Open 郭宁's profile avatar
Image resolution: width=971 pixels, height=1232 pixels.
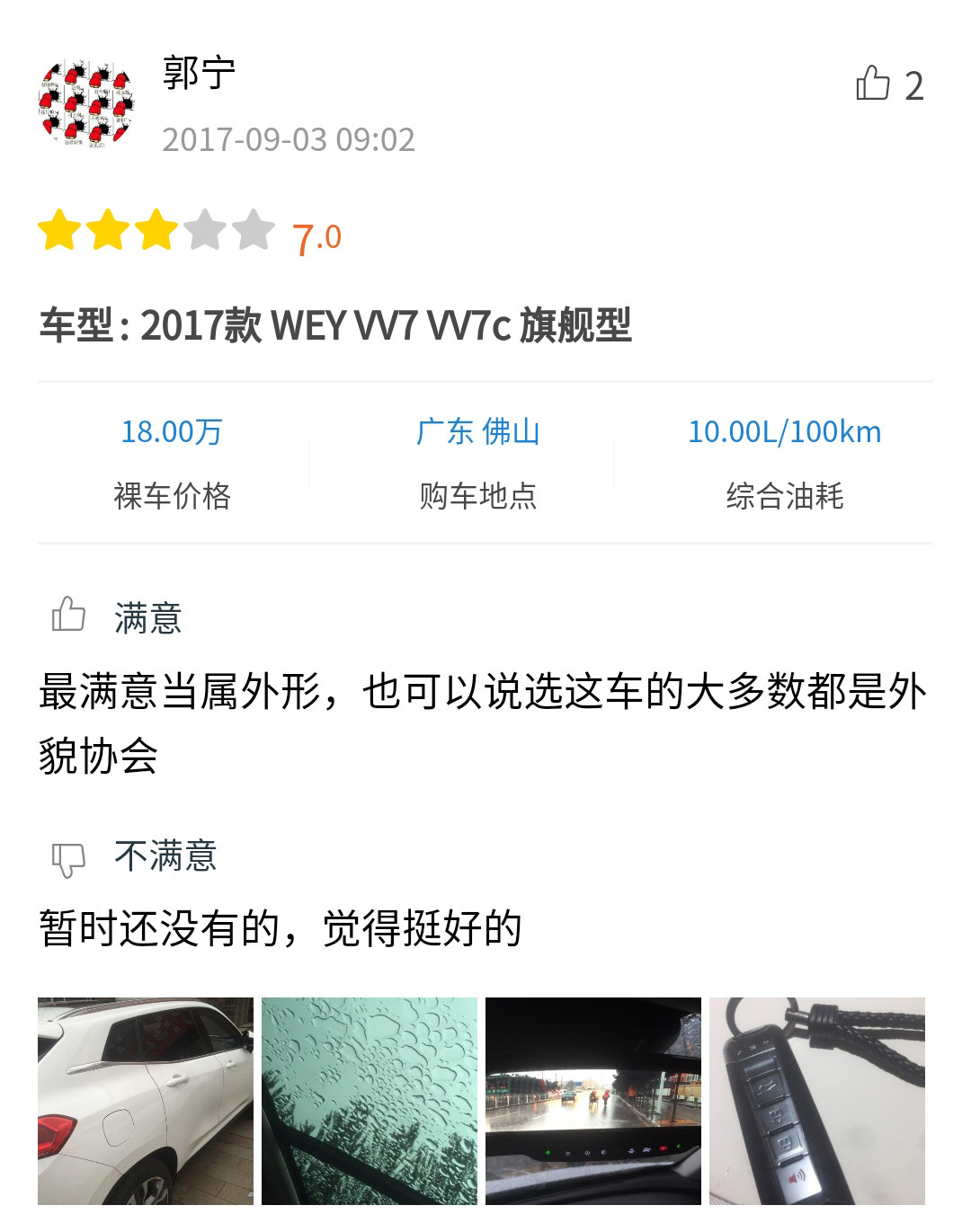pos(86,104)
